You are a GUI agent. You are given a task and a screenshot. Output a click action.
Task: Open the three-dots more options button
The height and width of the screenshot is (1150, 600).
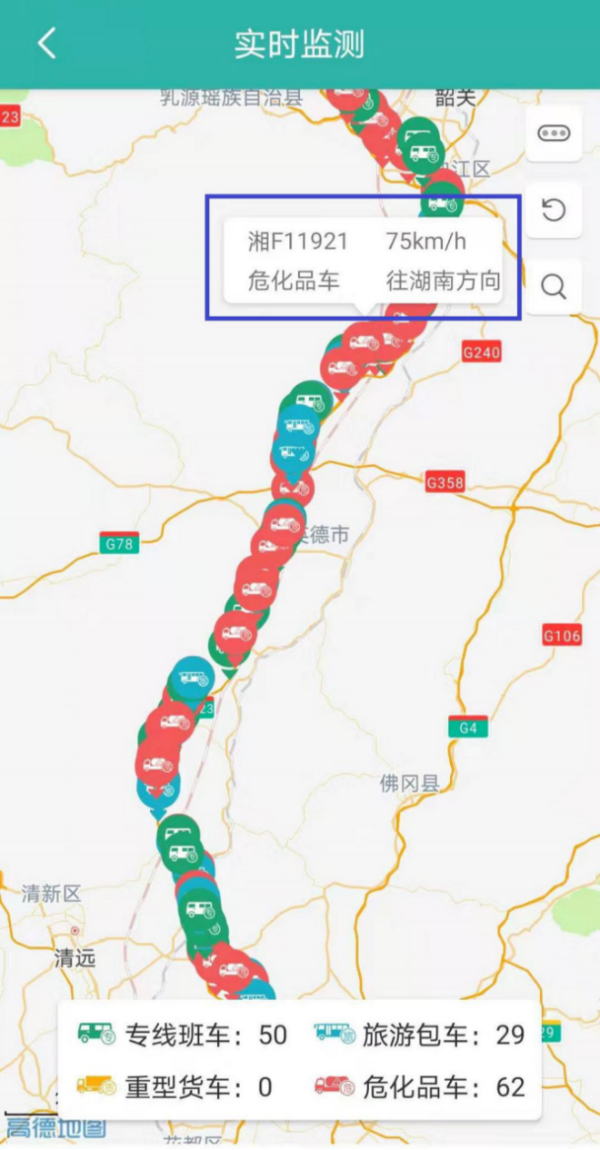(553, 134)
